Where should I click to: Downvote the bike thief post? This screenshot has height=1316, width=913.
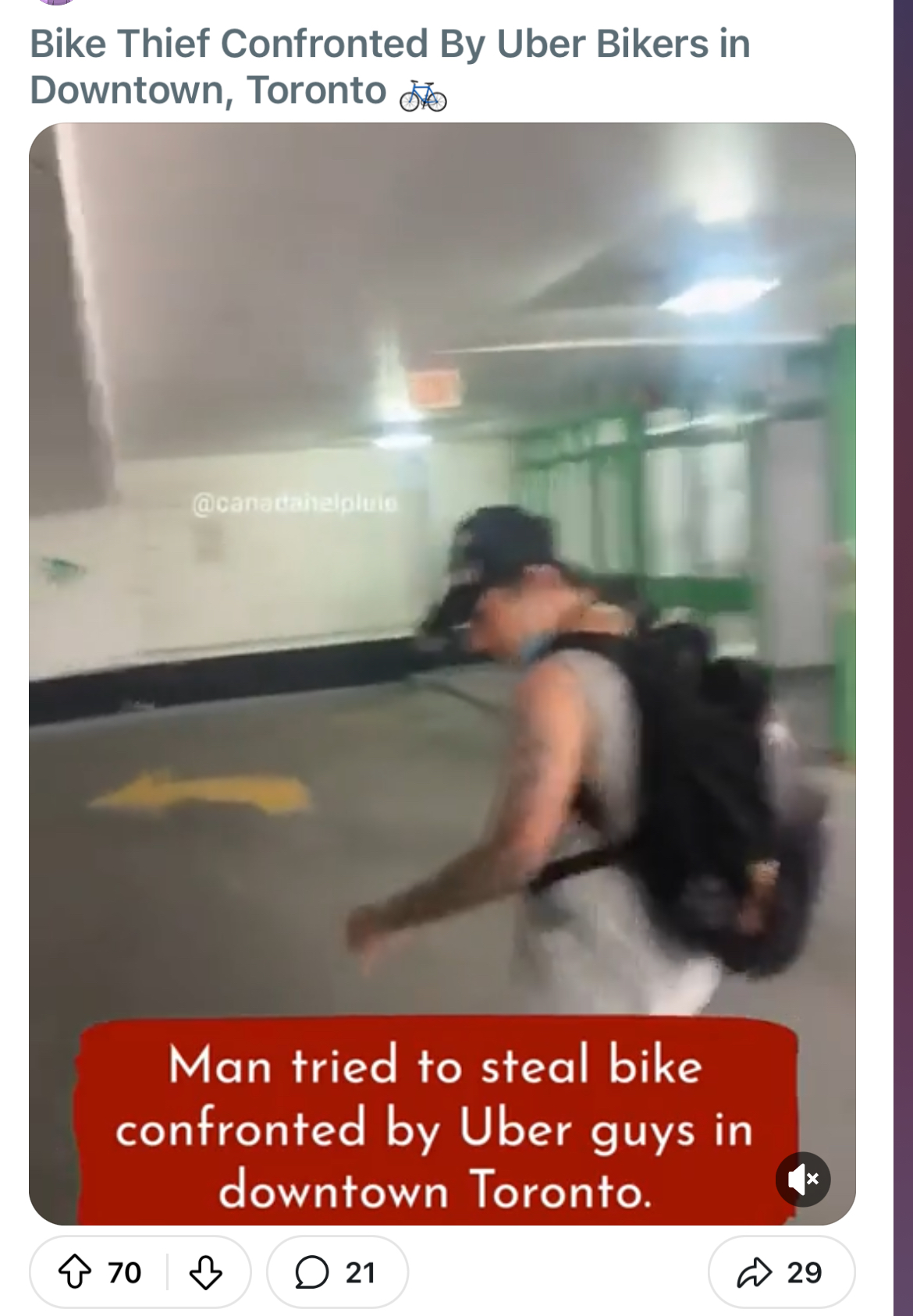(206, 1272)
